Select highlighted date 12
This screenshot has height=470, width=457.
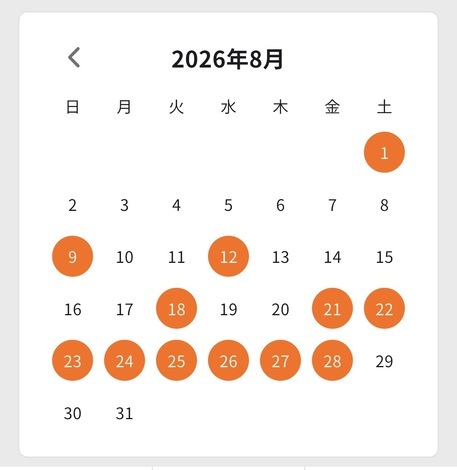[x=228, y=256]
